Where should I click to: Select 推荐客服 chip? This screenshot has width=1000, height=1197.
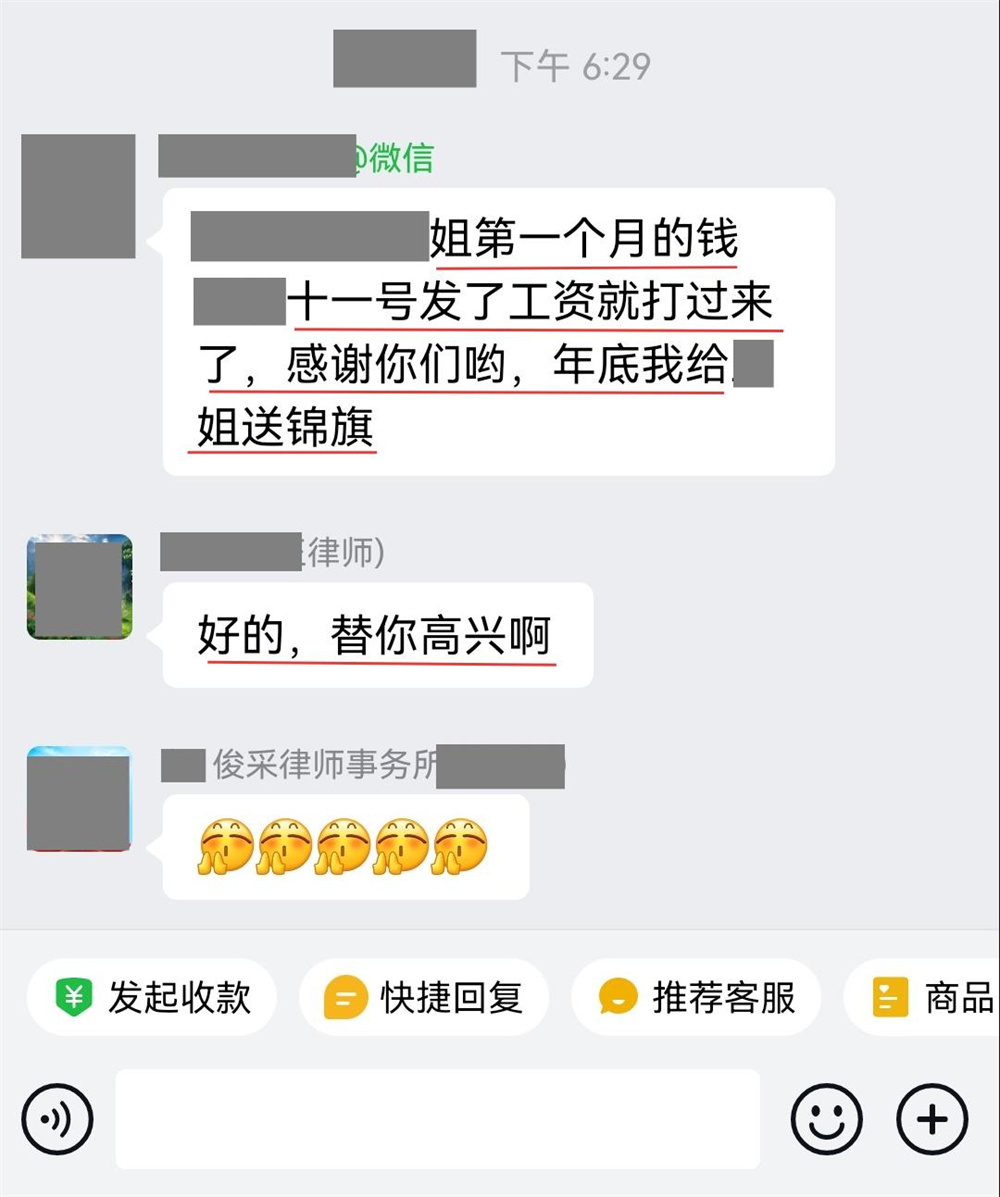[x=696, y=997]
